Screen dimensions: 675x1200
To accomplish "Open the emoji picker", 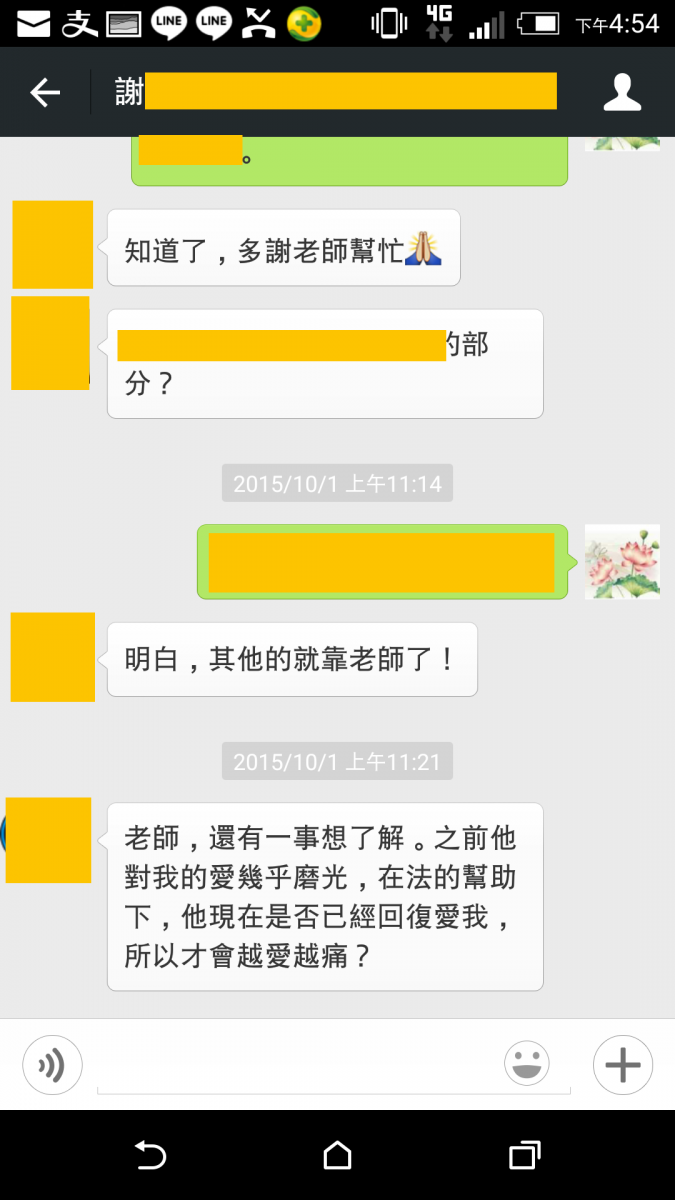I will (x=527, y=1064).
